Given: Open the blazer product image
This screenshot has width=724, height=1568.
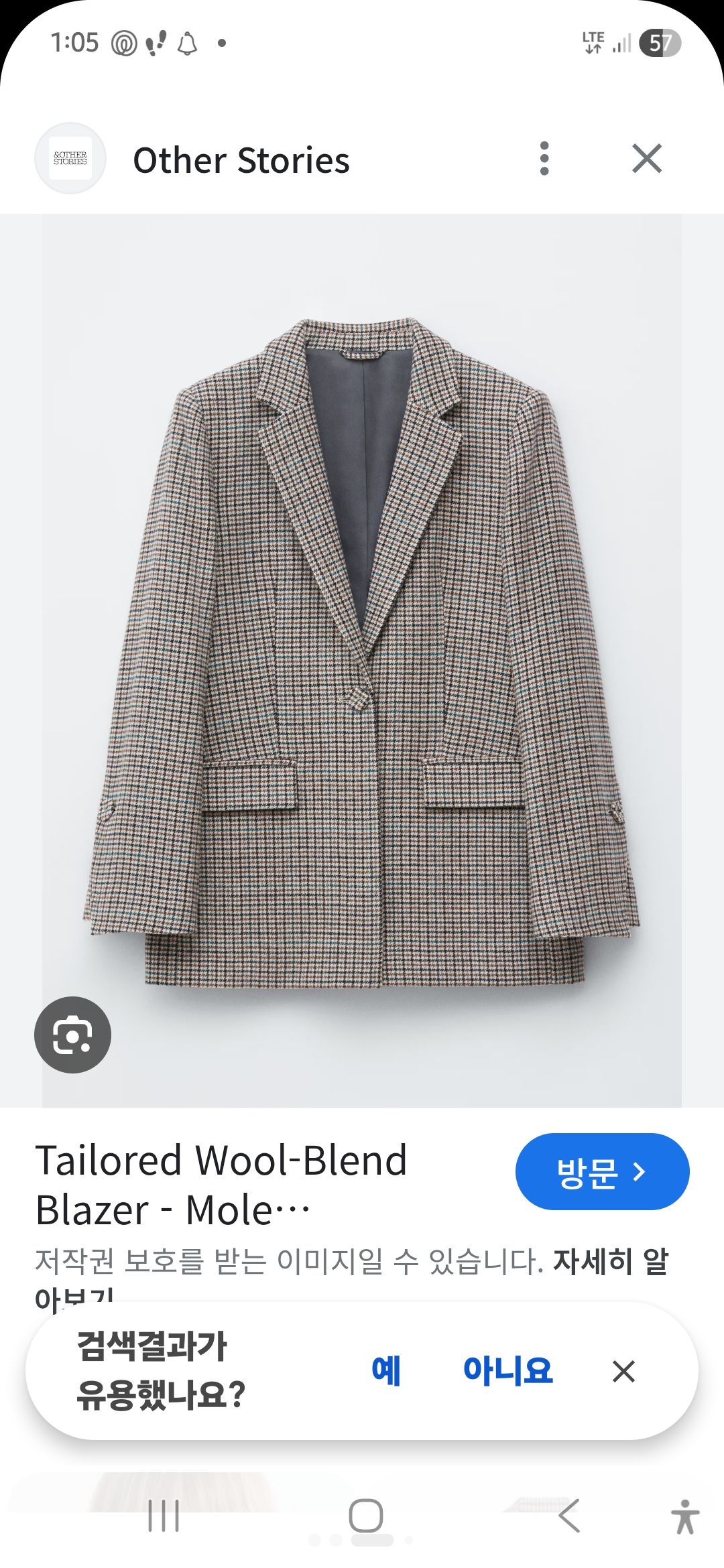Looking at the screenshot, I should click(362, 657).
